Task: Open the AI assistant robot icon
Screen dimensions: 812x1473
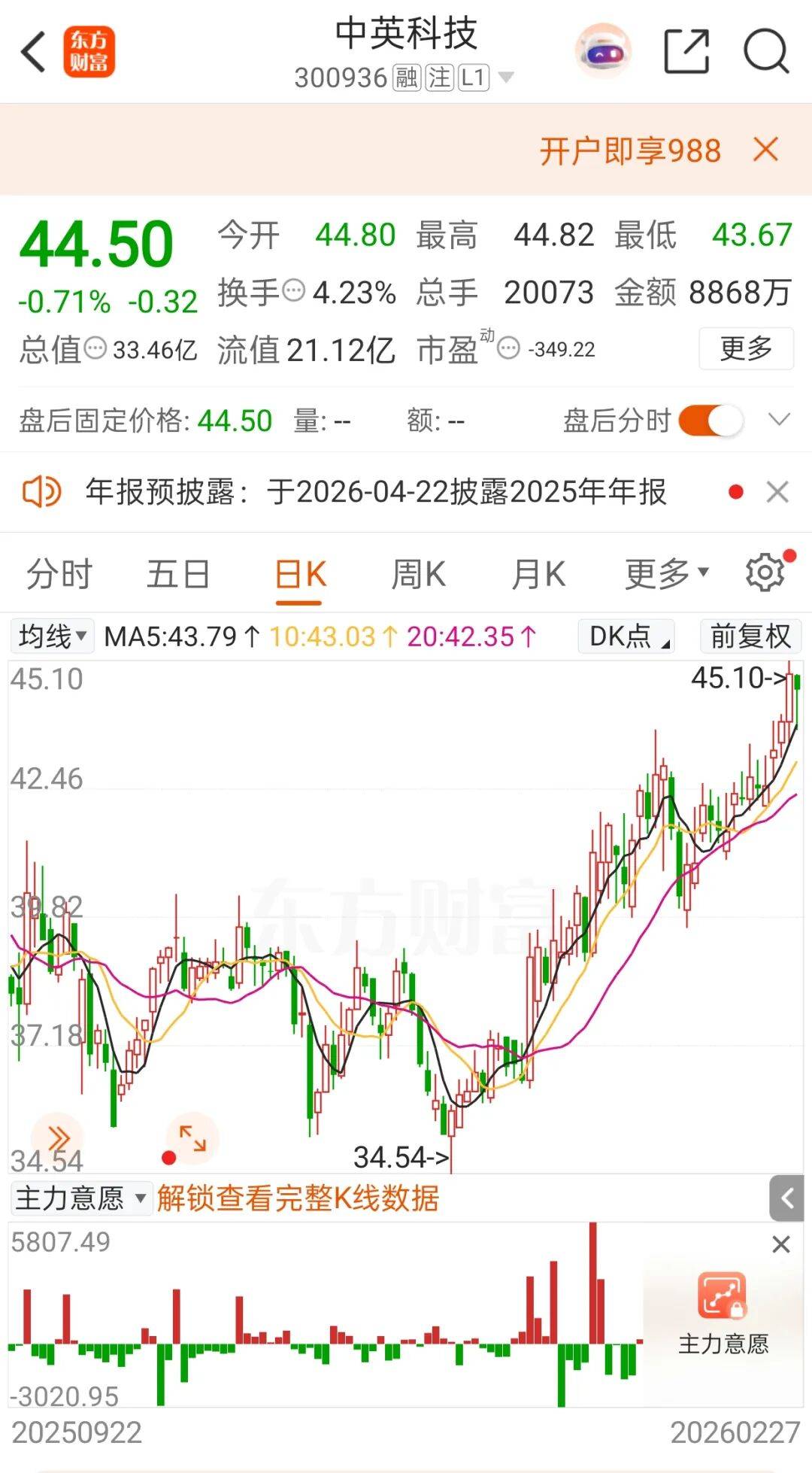Action: [x=602, y=53]
